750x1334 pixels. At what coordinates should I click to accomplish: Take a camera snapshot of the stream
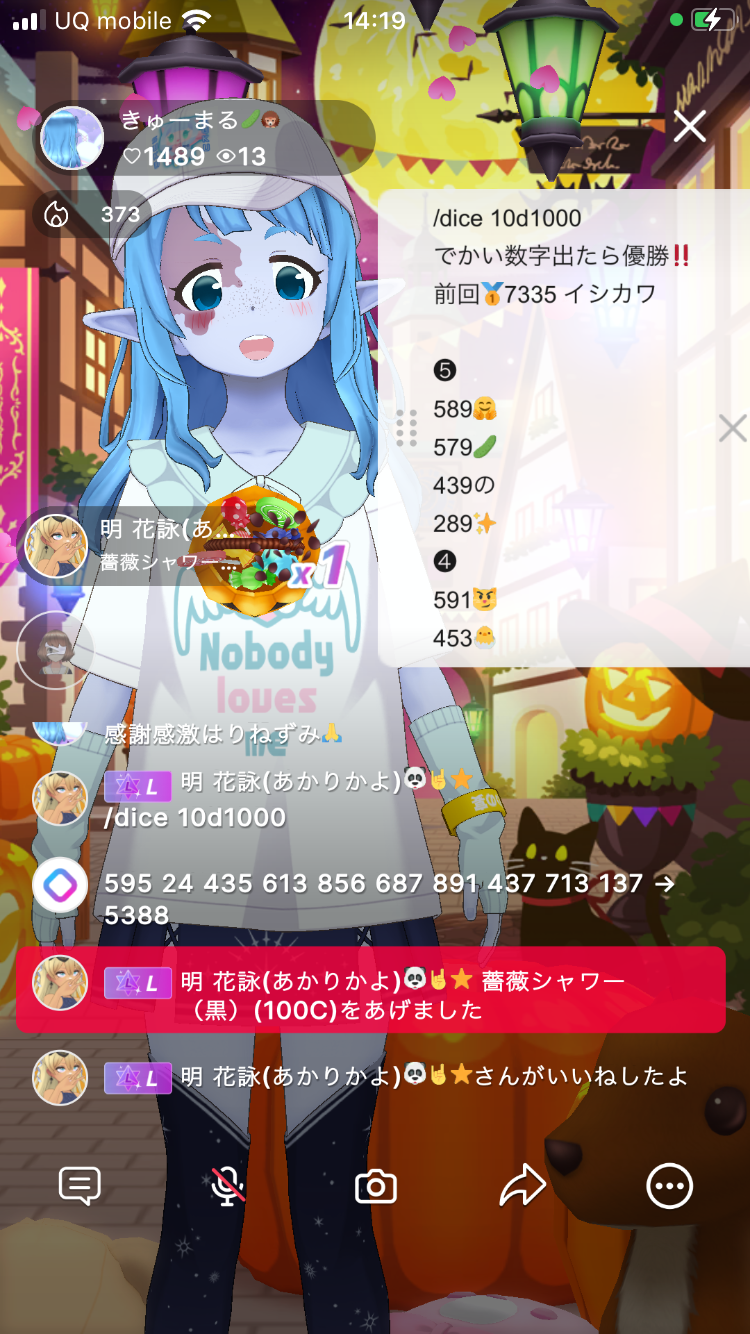(376, 1187)
